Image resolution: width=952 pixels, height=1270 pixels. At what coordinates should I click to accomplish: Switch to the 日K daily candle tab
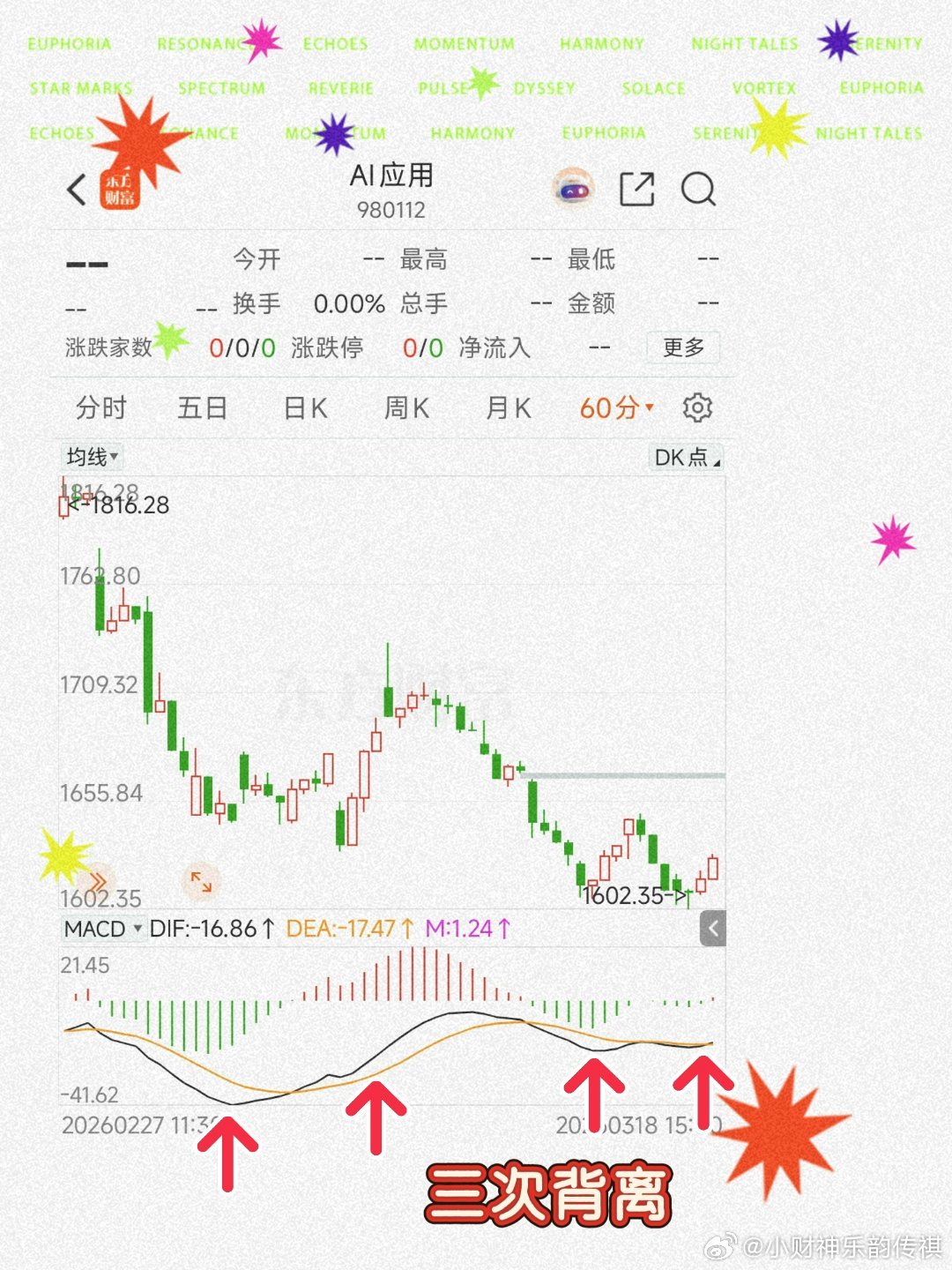click(x=305, y=407)
